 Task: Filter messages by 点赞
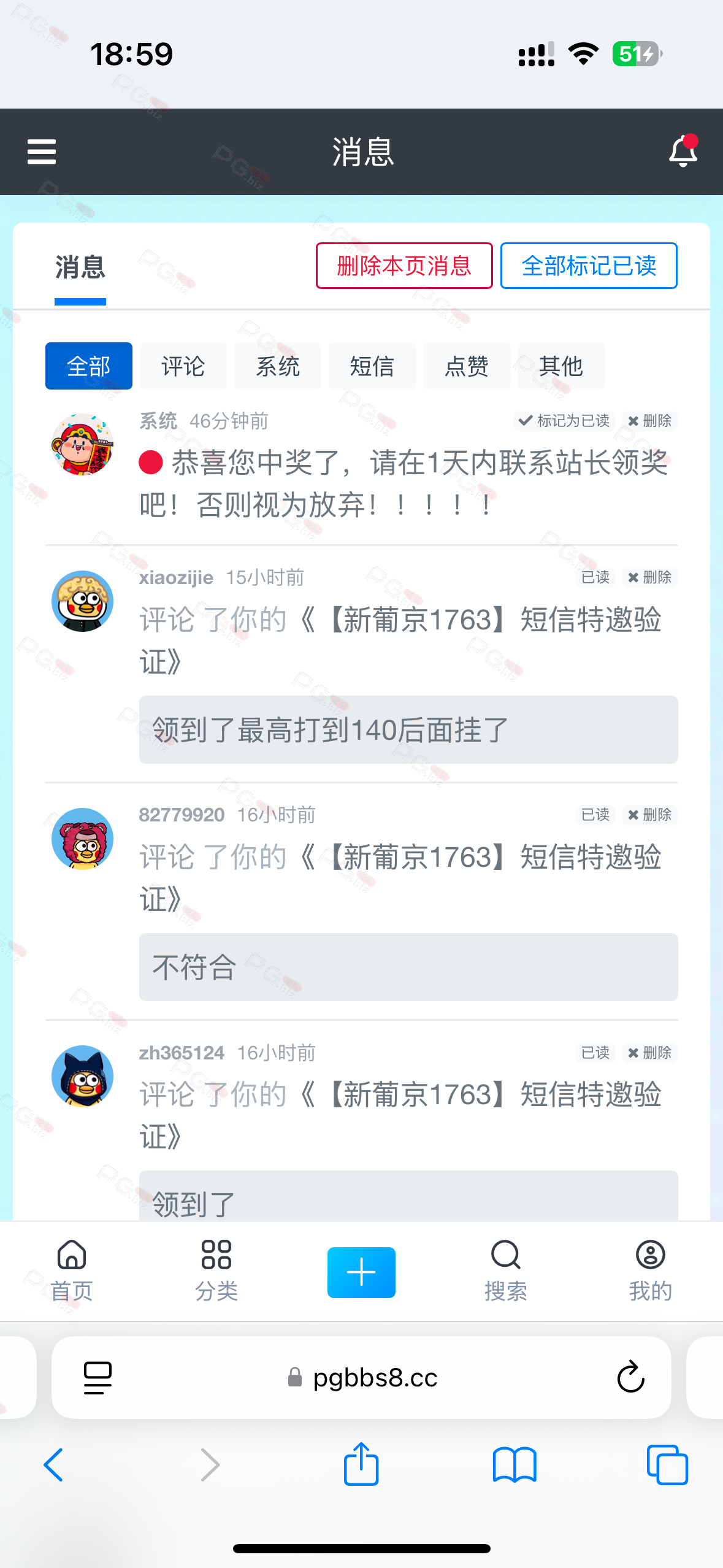[466, 366]
